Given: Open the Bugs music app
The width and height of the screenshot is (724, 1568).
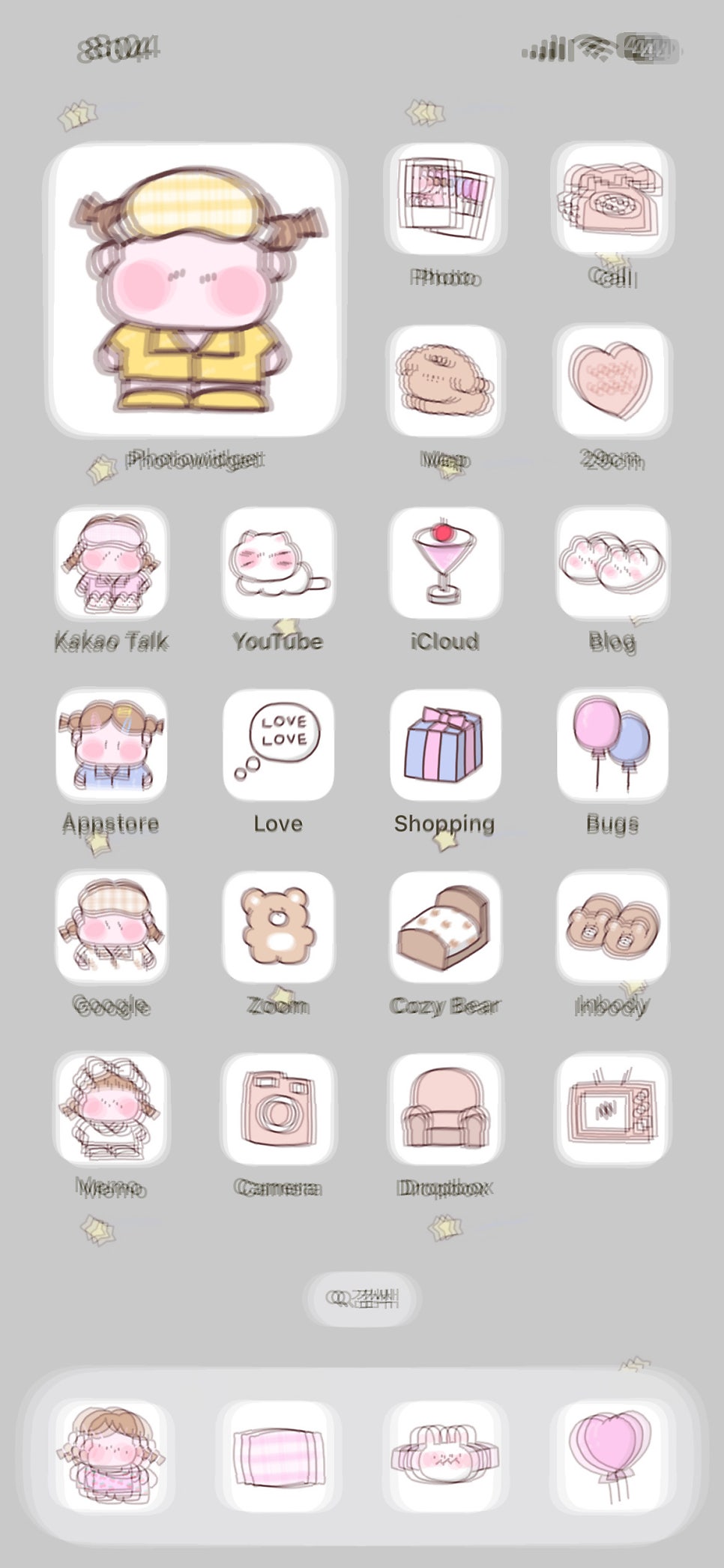Looking at the screenshot, I should (612, 745).
